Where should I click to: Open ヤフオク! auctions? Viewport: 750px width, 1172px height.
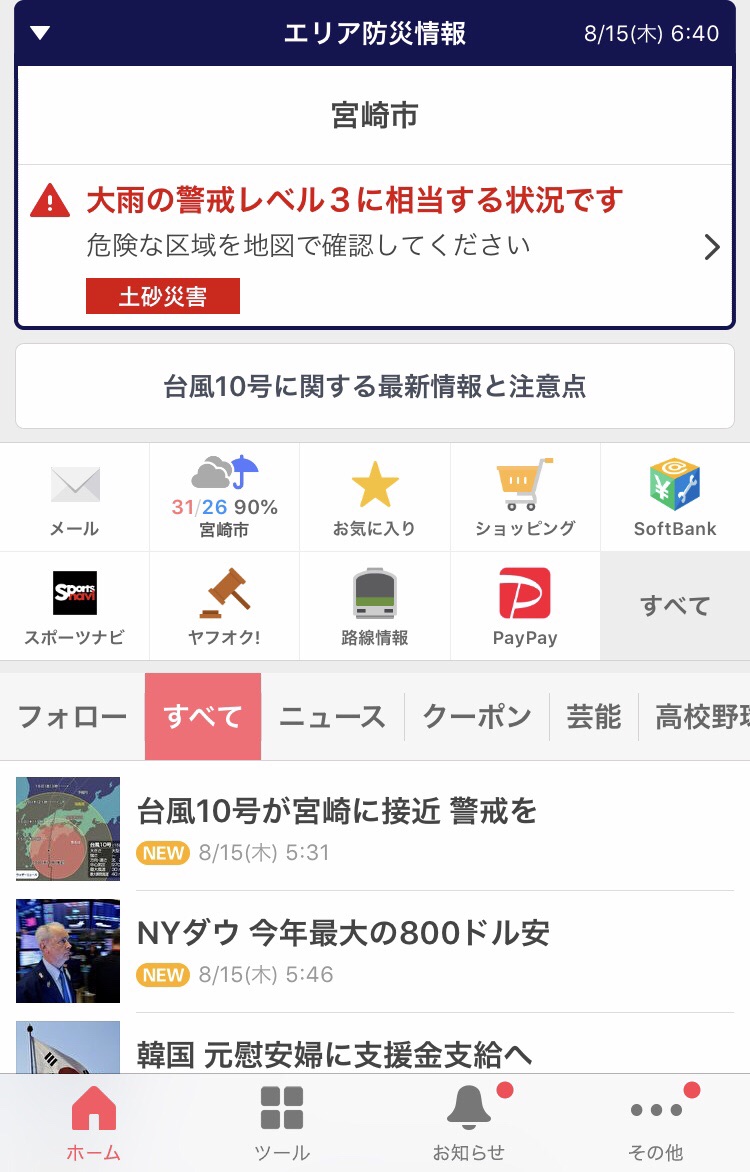pos(224,606)
